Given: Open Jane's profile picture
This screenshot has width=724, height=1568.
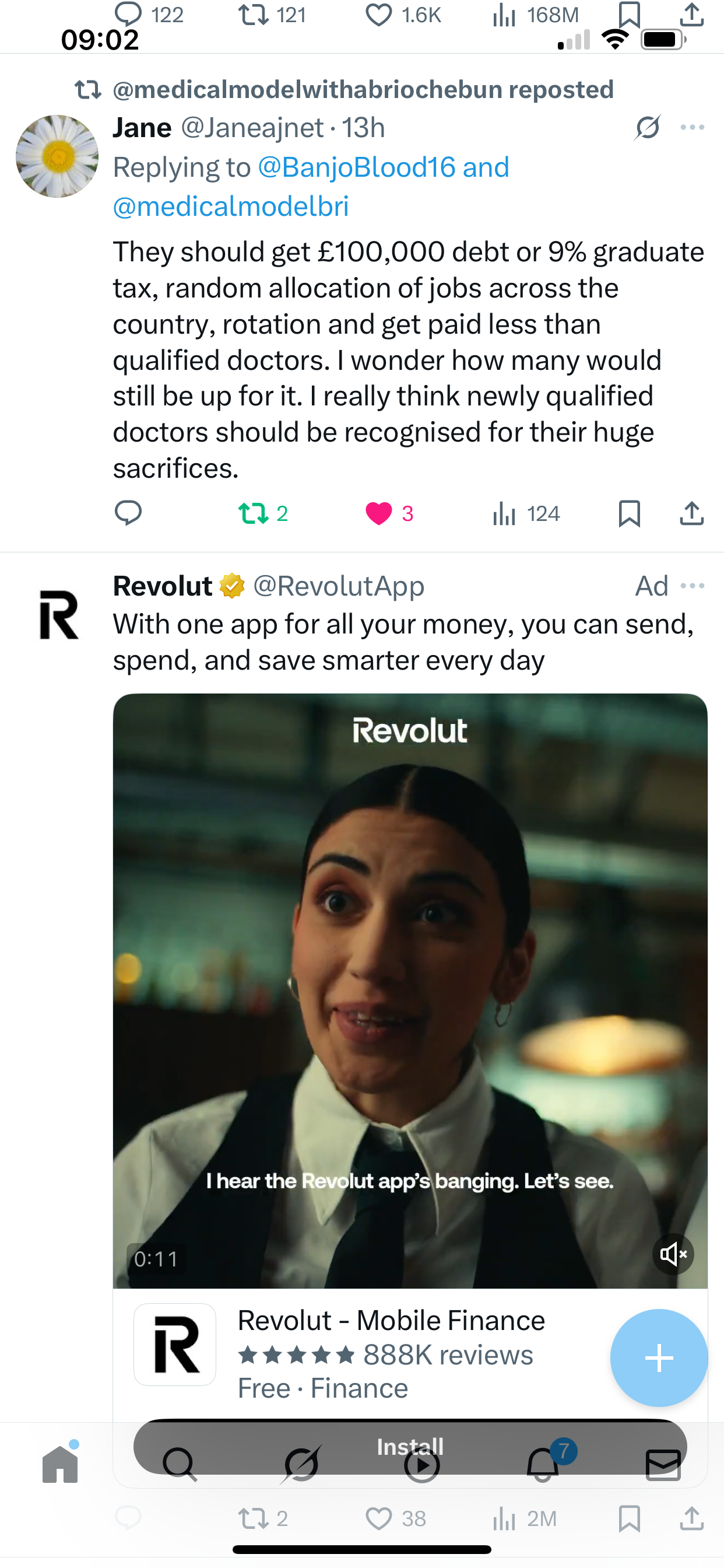Looking at the screenshot, I should point(57,156).
